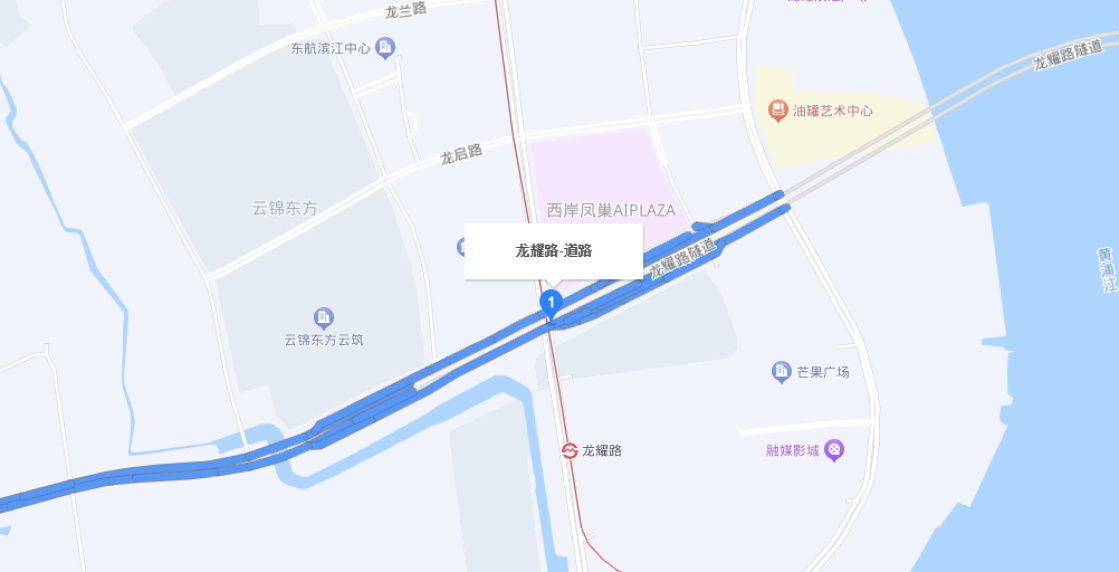This screenshot has height=572, width=1119.
Task: Select the 芒果广场 place marker
Action: pyautogui.click(x=781, y=372)
